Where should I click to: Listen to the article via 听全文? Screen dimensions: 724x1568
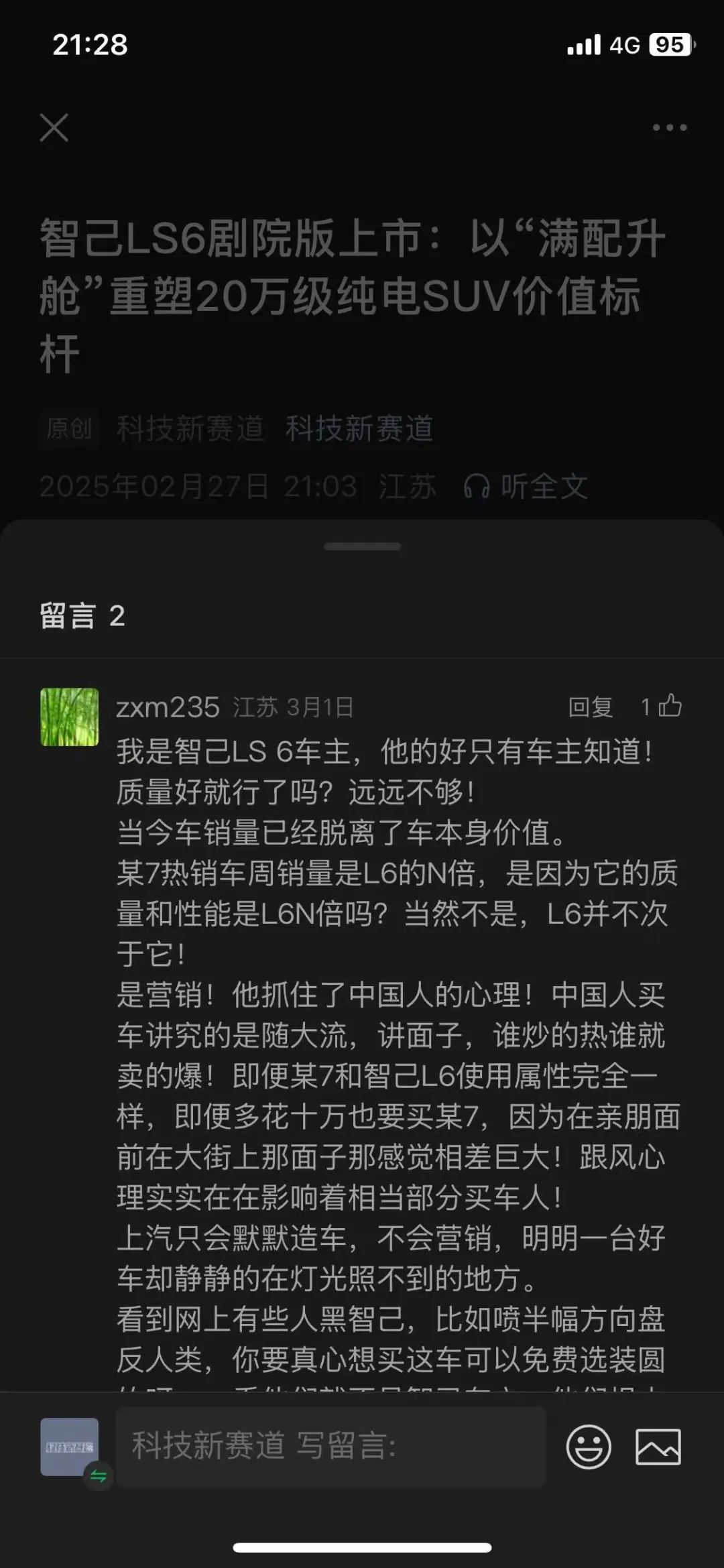click(x=526, y=486)
